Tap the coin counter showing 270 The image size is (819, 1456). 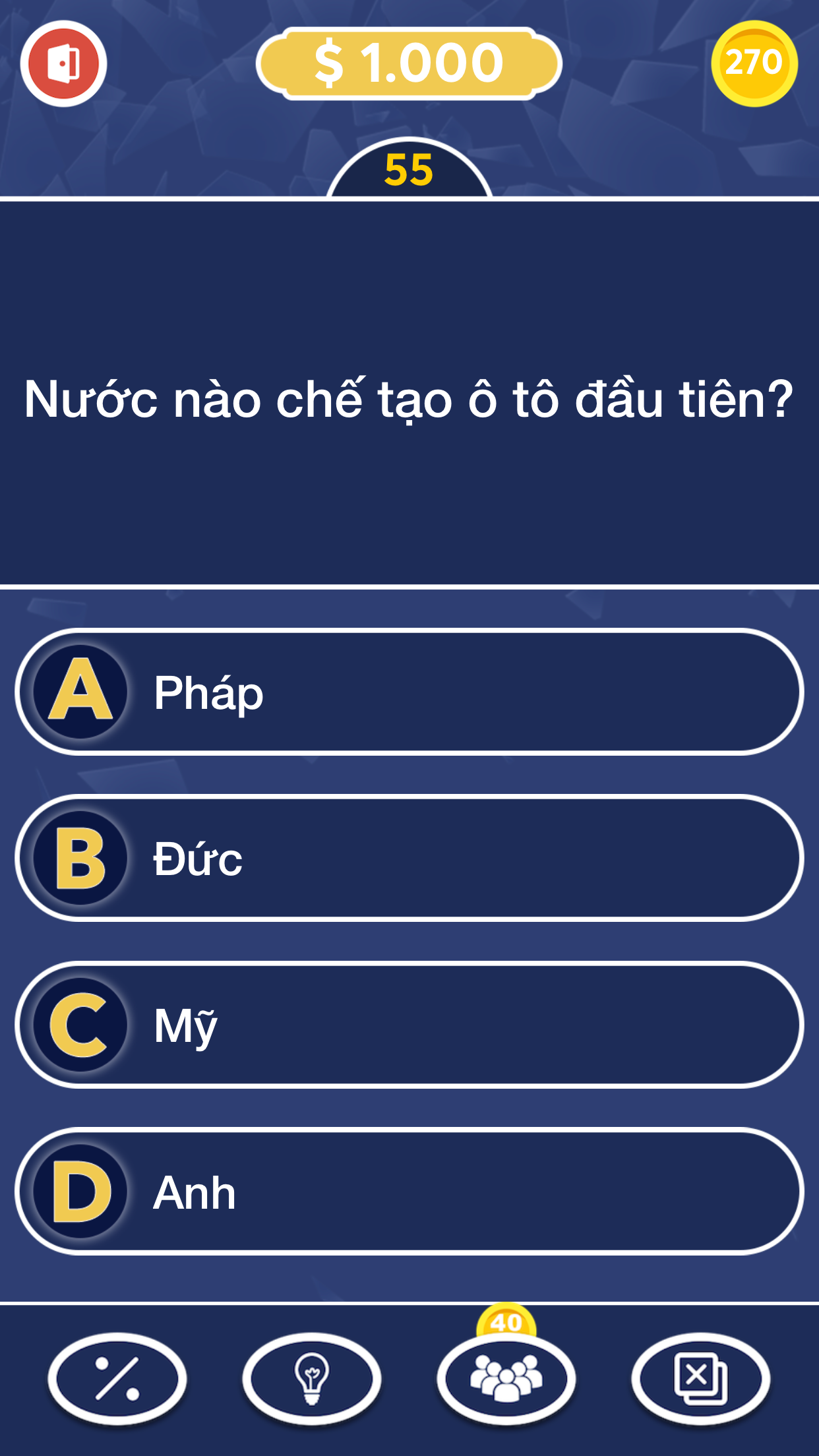[754, 63]
